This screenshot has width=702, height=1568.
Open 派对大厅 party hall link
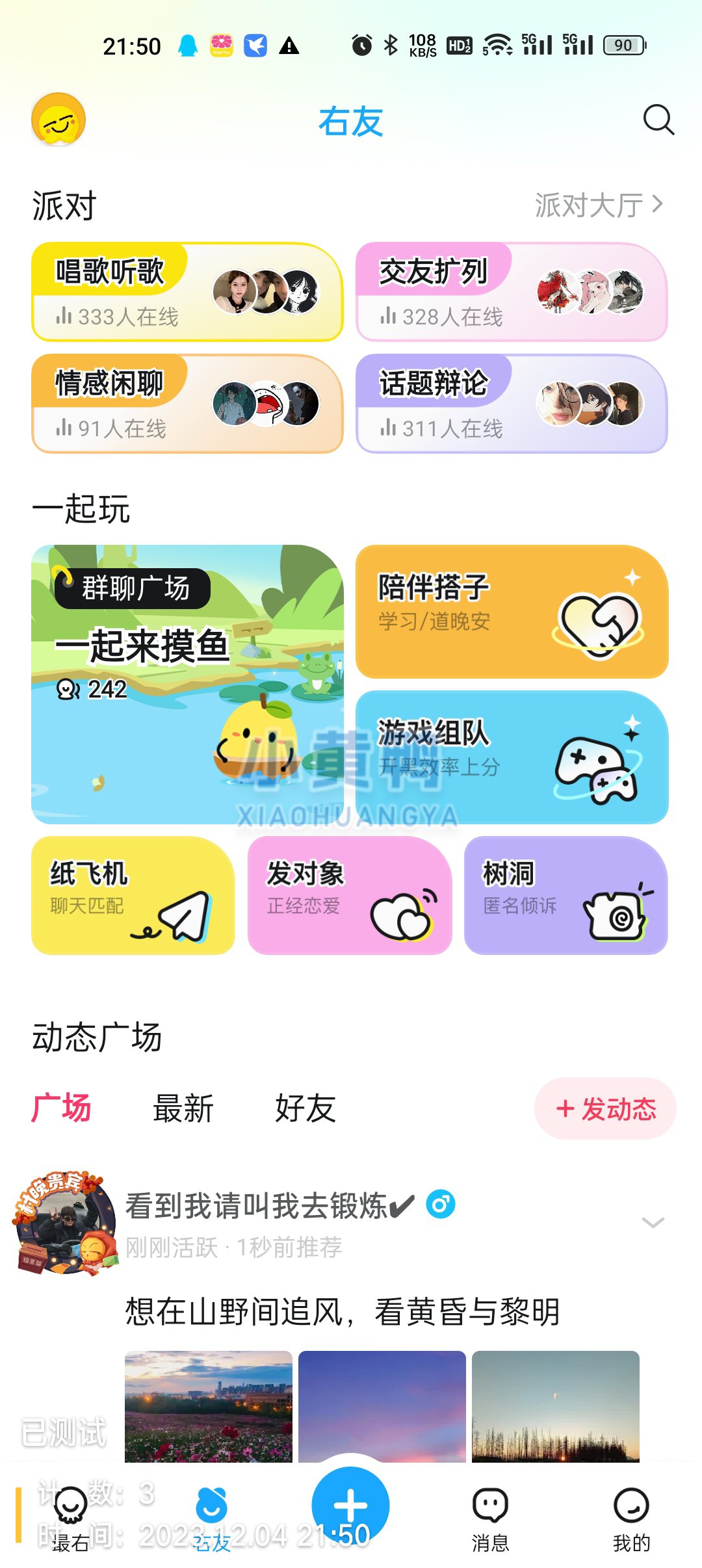coord(598,205)
